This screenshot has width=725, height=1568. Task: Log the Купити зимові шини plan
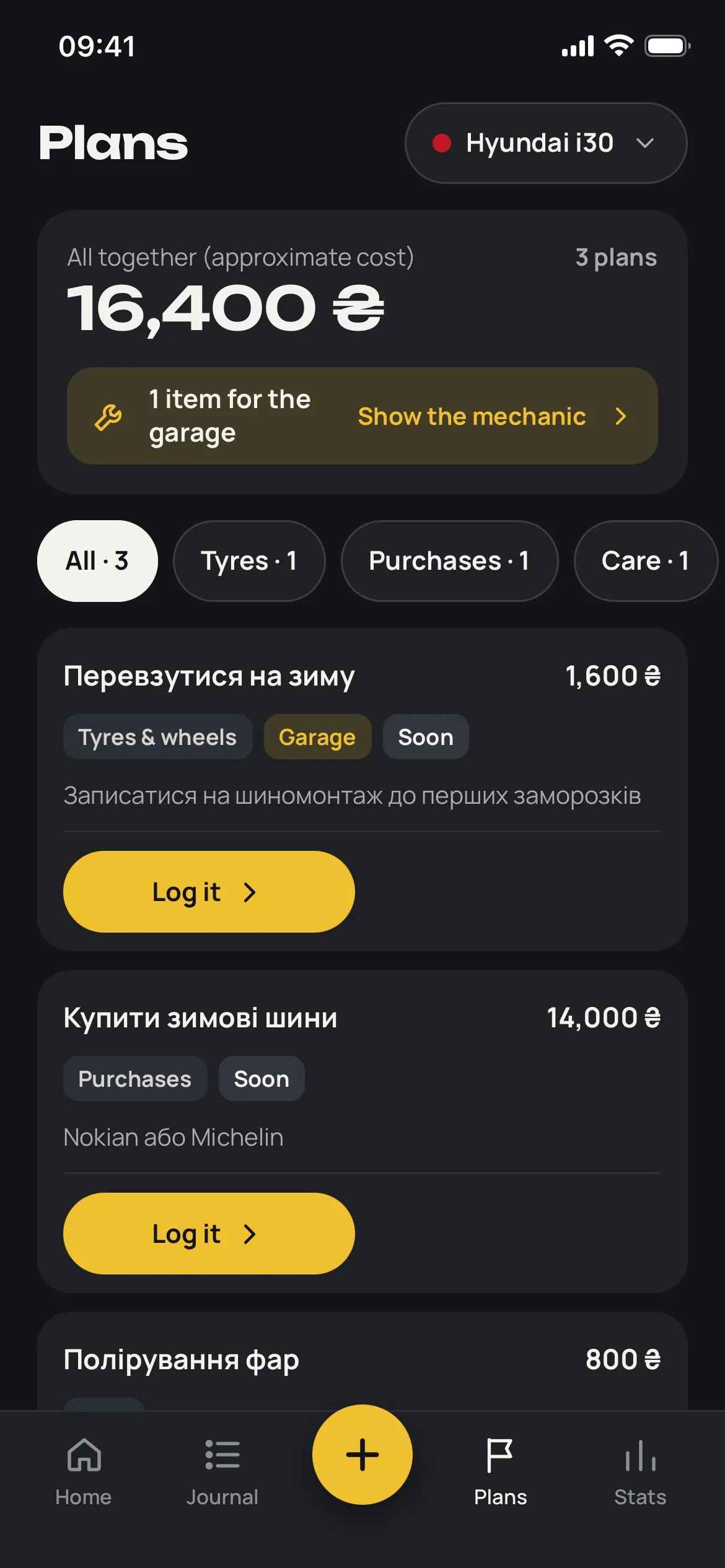click(x=209, y=1234)
